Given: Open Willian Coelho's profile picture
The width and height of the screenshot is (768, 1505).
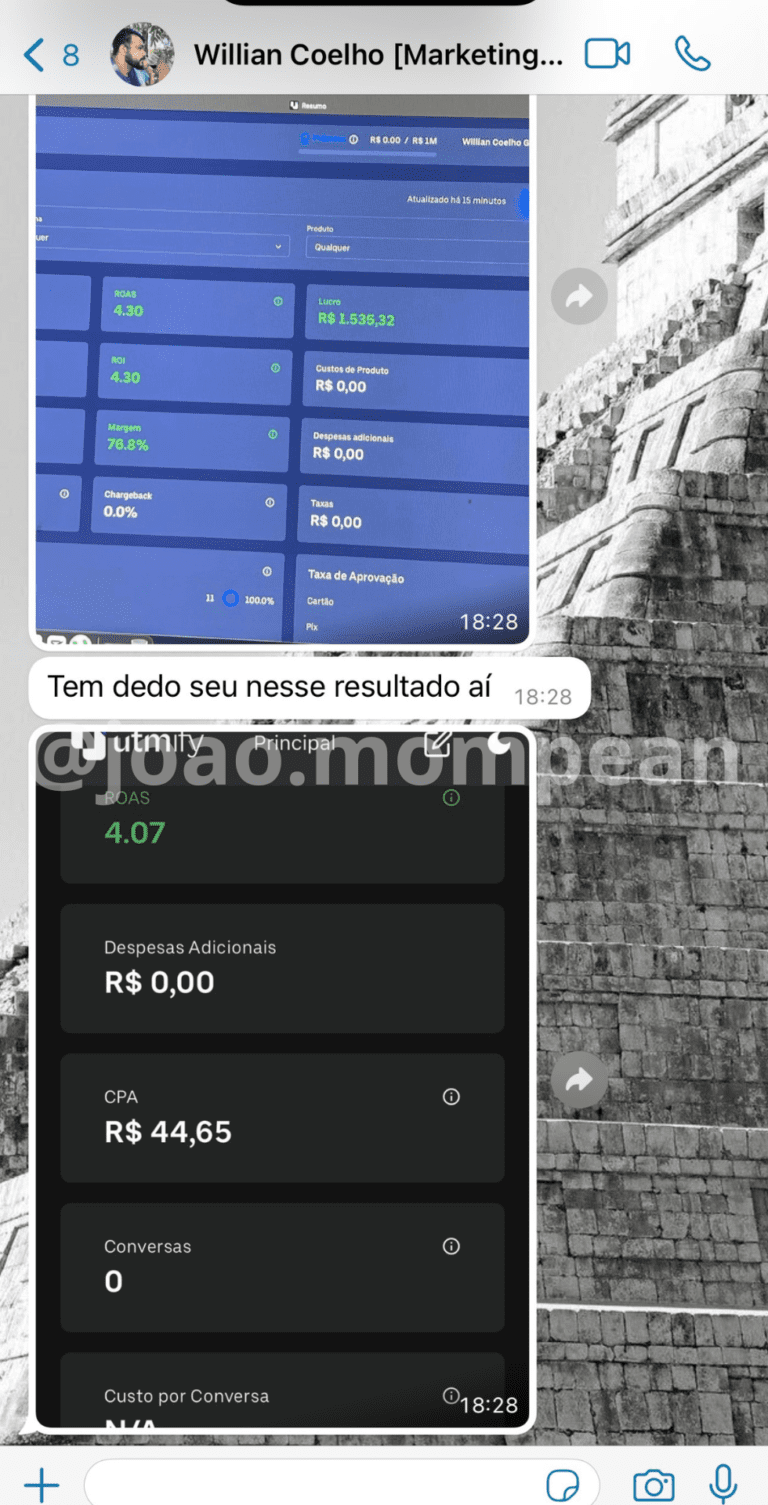Looking at the screenshot, I should click(x=142, y=54).
